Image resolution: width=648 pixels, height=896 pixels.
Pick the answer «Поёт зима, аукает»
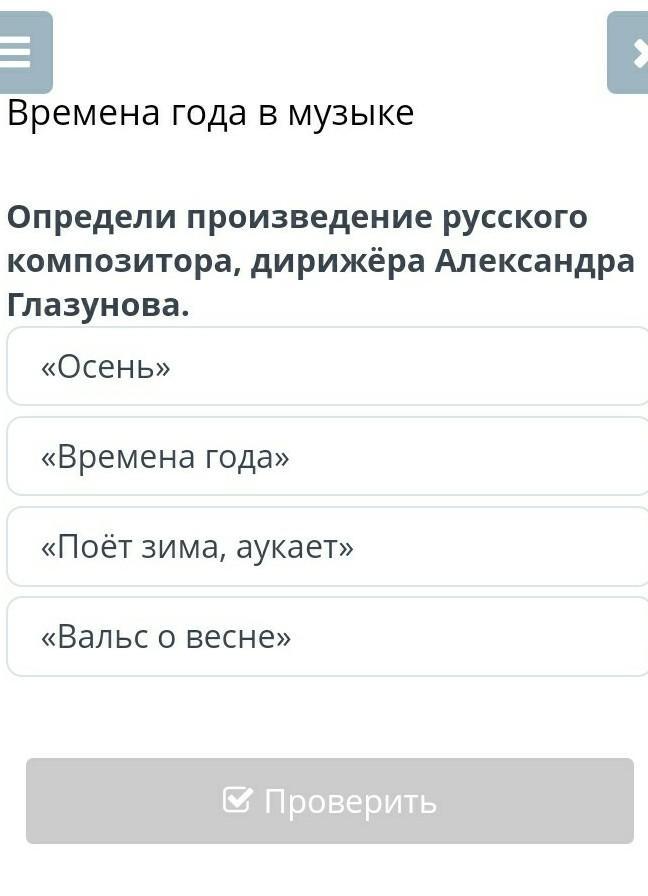tap(326, 547)
